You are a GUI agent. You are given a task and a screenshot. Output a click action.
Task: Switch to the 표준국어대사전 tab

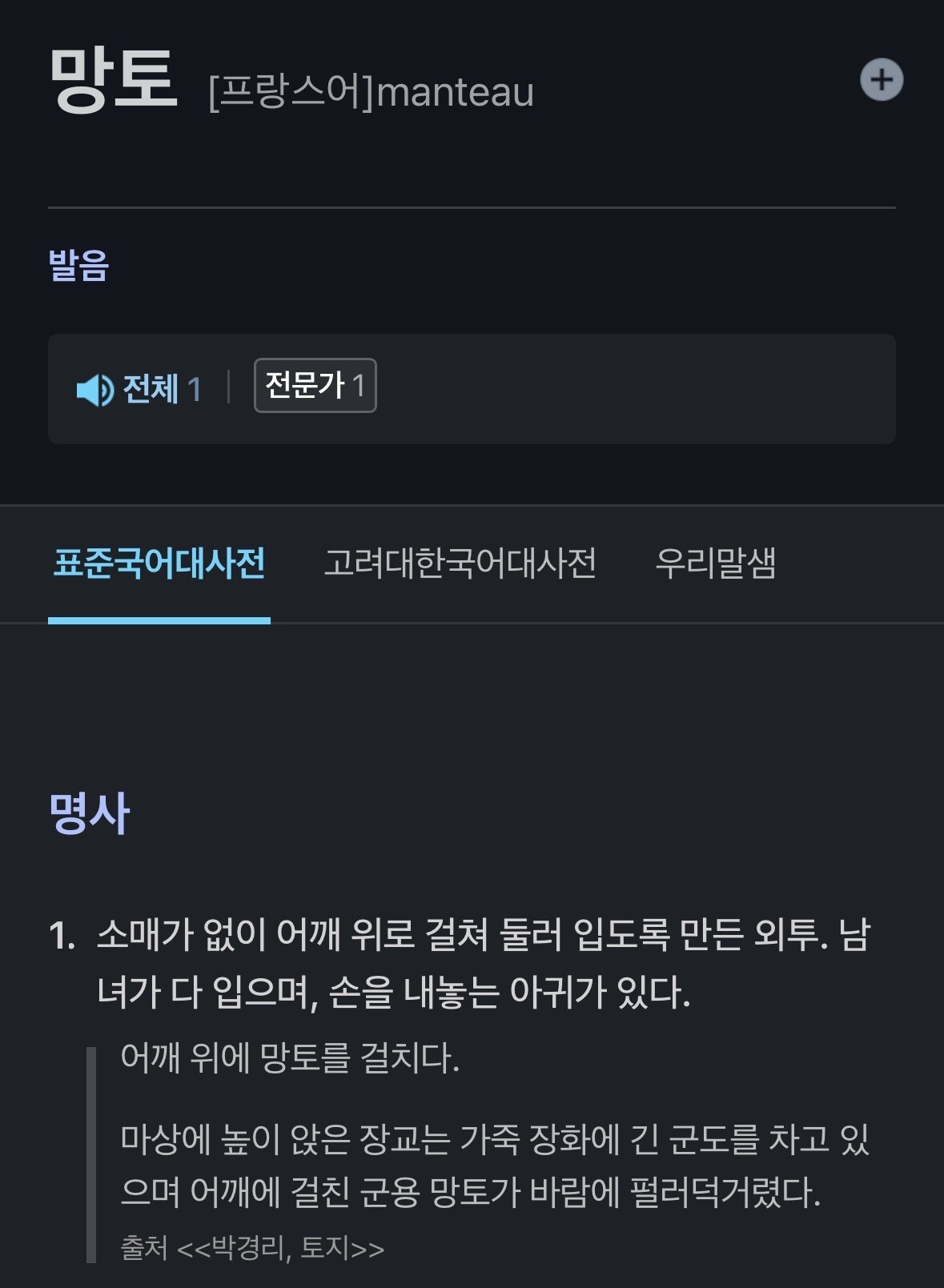tap(159, 564)
